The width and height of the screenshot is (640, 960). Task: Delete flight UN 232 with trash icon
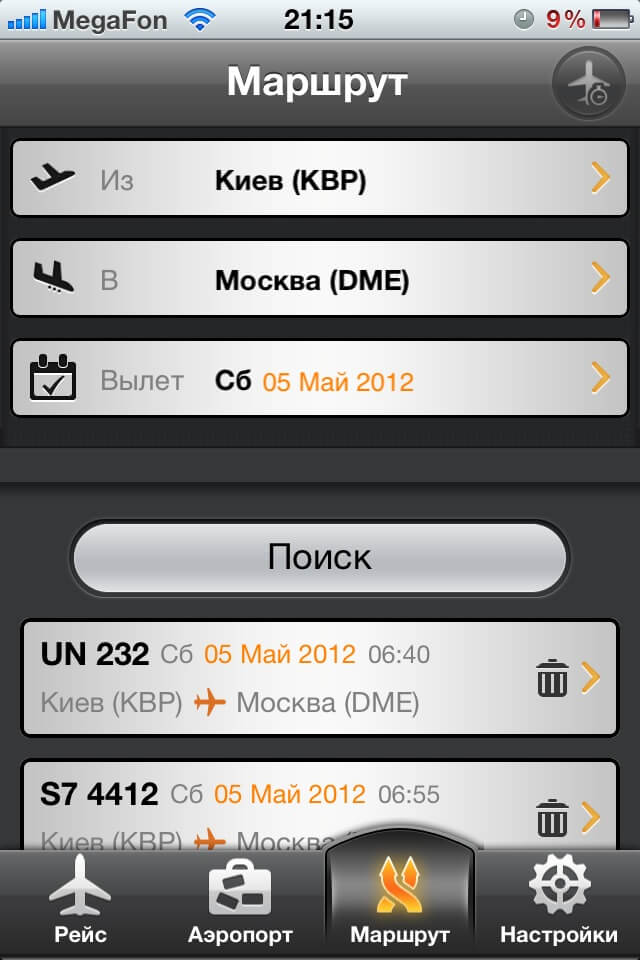click(x=552, y=679)
